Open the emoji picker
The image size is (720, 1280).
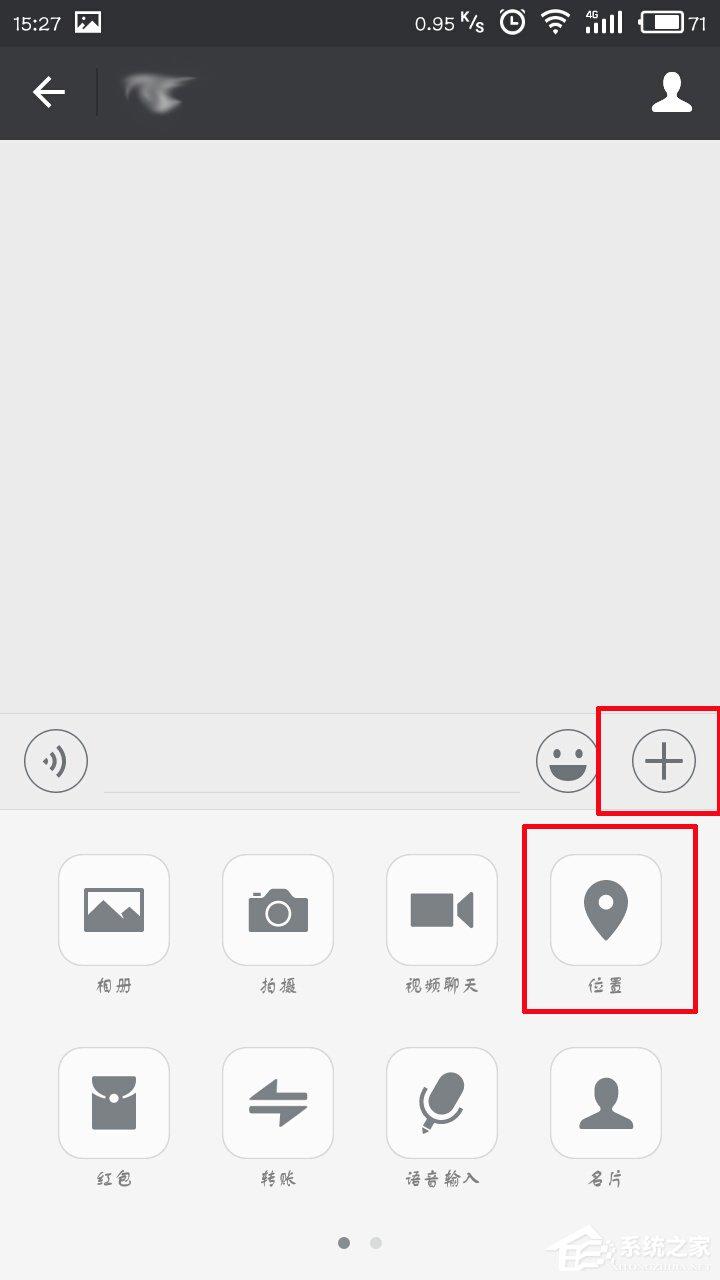567,762
